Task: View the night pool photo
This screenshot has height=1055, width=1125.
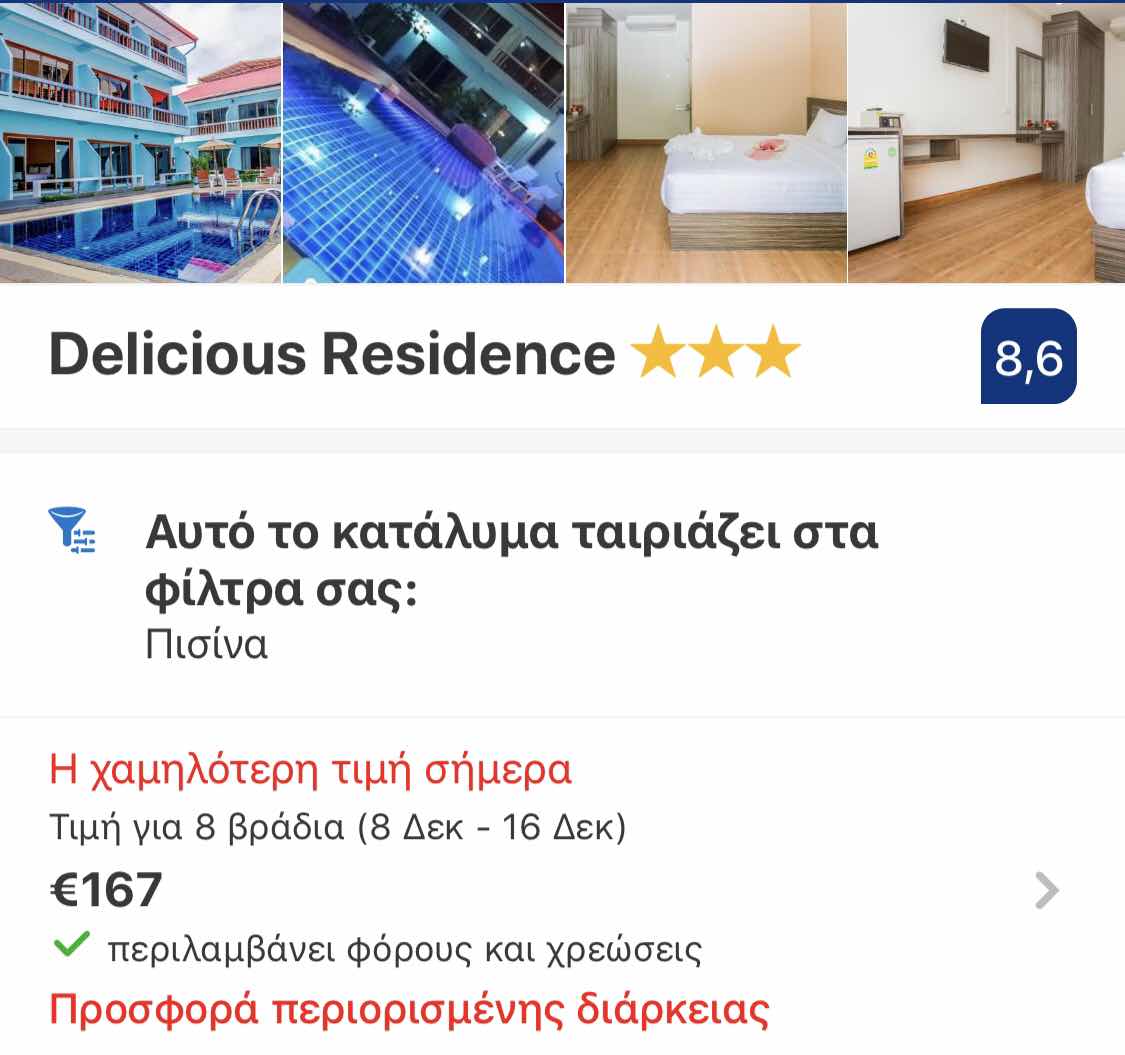Action: click(x=423, y=142)
